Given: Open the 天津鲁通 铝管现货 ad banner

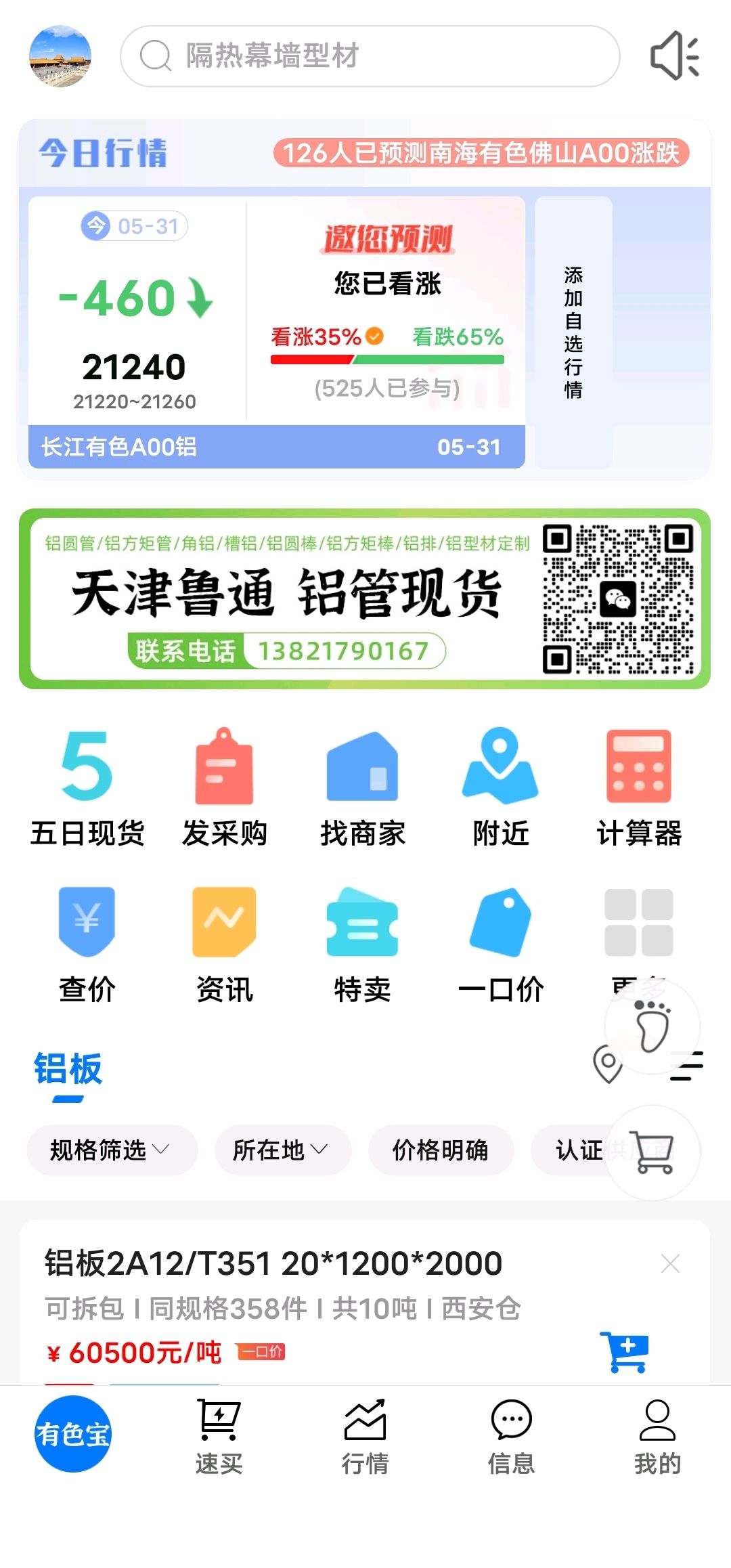Looking at the screenshot, I should click(x=365, y=599).
